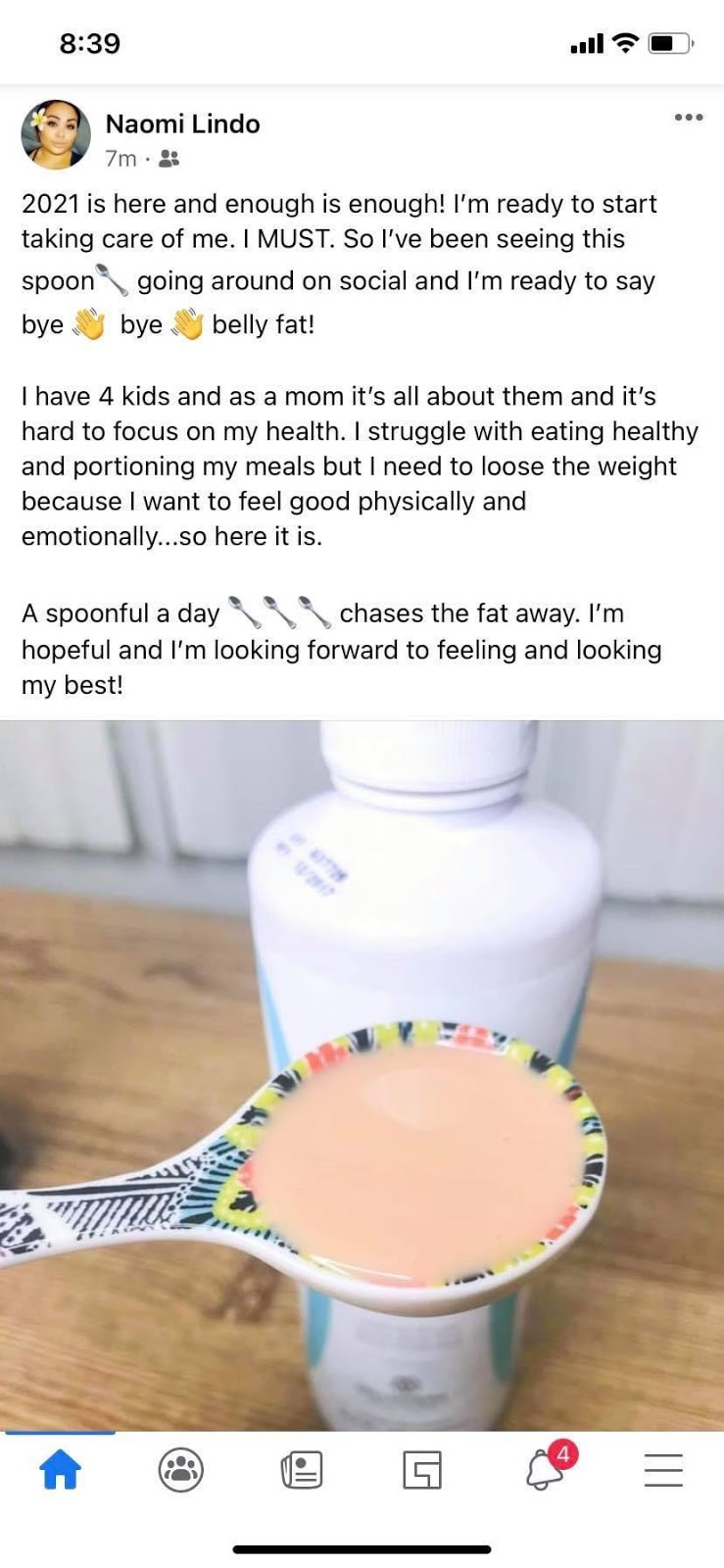Switch to the Pages tab
The height and width of the screenshot is (1568, 724).
click(422, 1470)
